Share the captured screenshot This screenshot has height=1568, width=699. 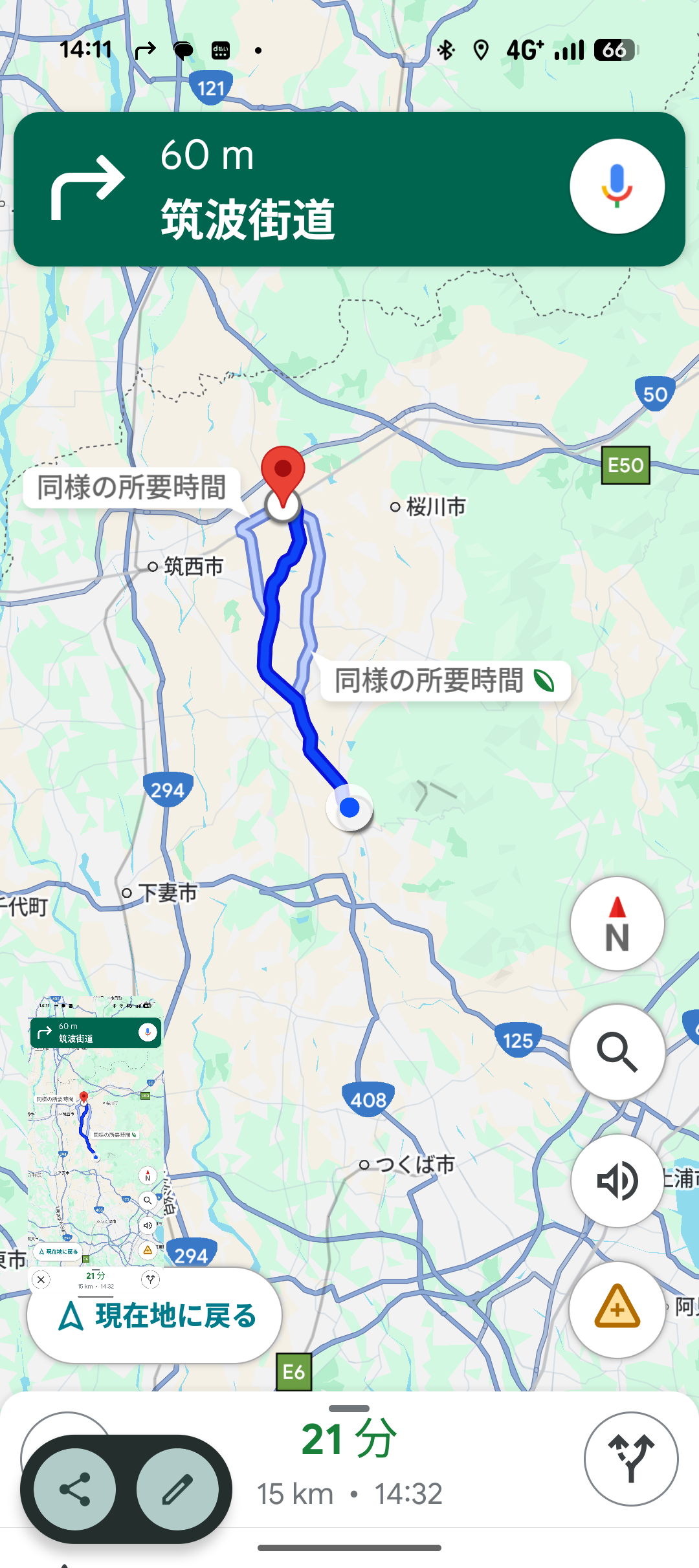75,1489
